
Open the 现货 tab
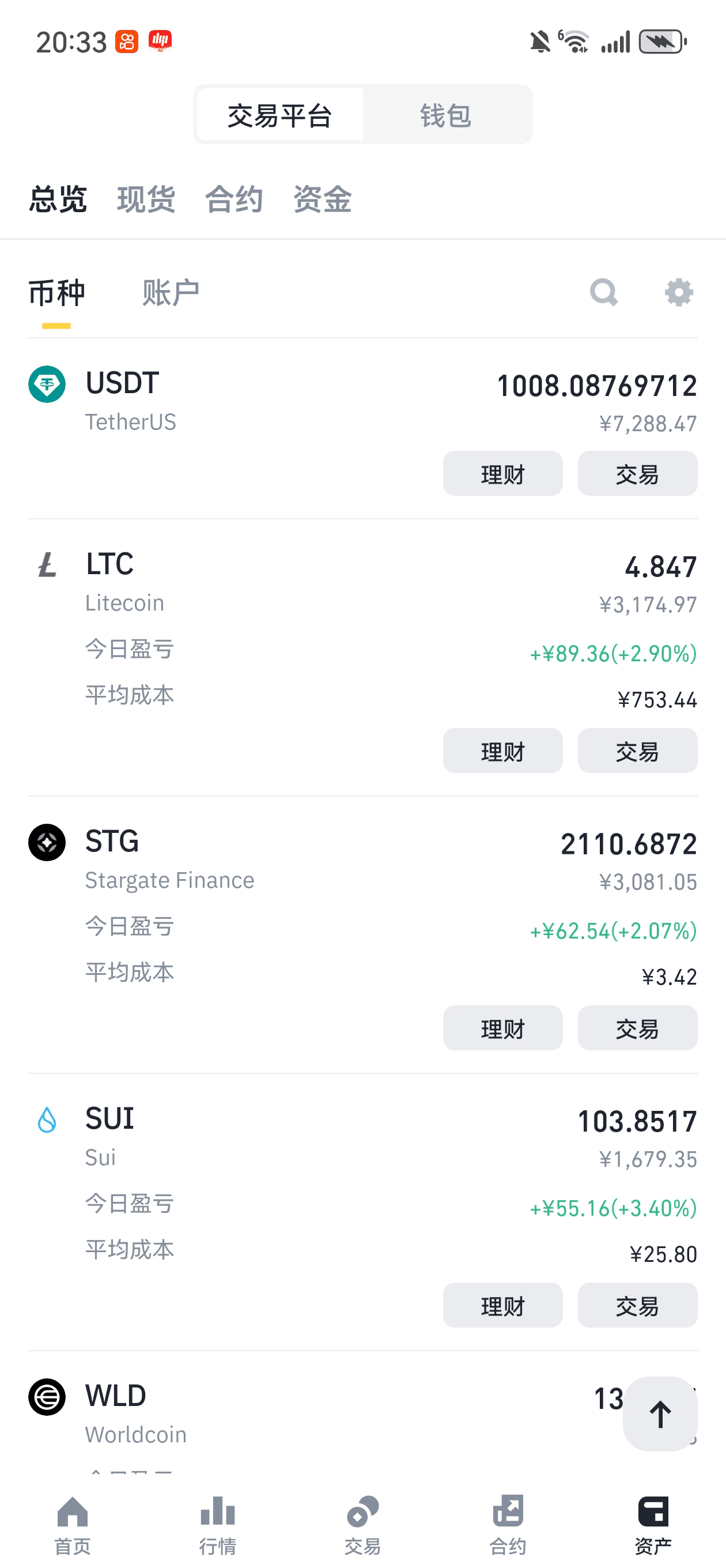point(146,199)
